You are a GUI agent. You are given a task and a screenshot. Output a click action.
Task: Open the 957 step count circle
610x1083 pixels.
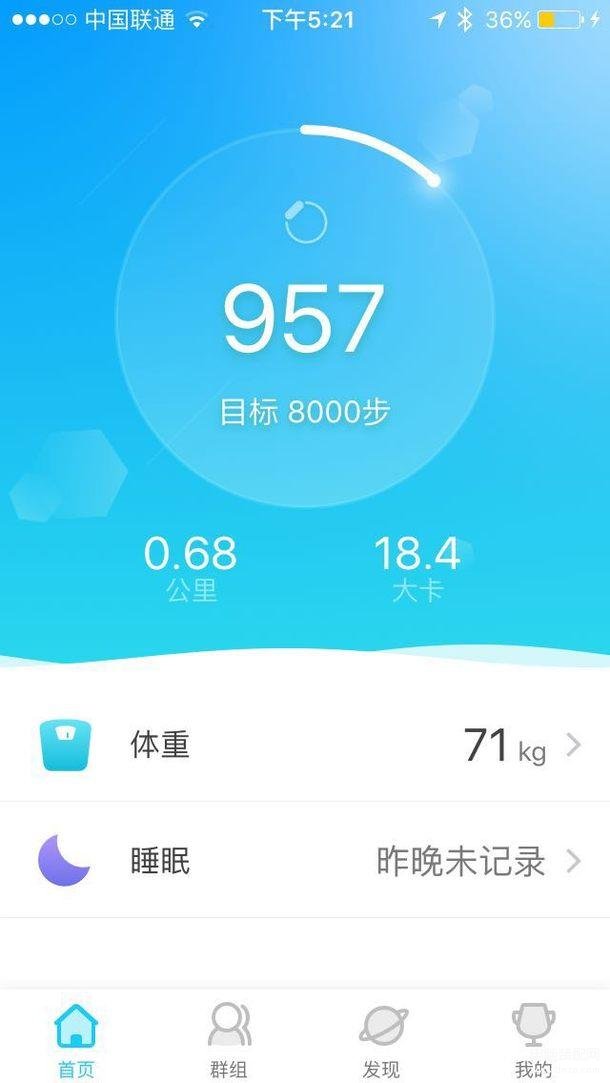coord(304,320)
